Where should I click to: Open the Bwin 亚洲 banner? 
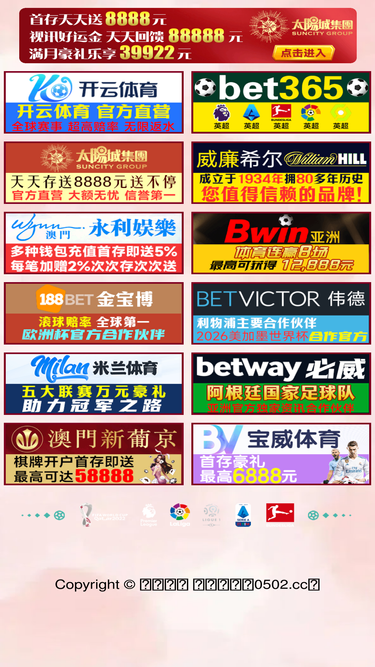[x=281, y=243]
